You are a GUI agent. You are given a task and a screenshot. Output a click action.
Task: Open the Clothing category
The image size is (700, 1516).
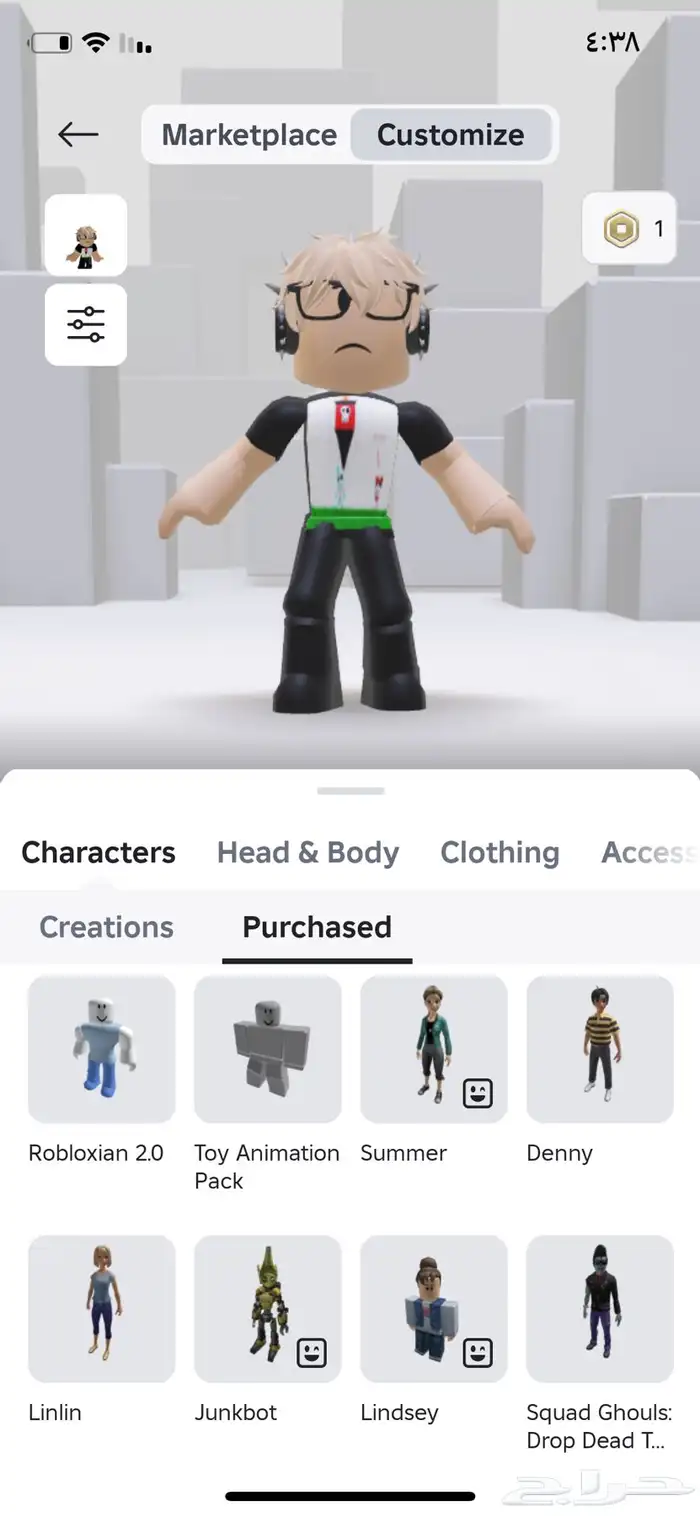pyautogui.click(x=499, y=852)
